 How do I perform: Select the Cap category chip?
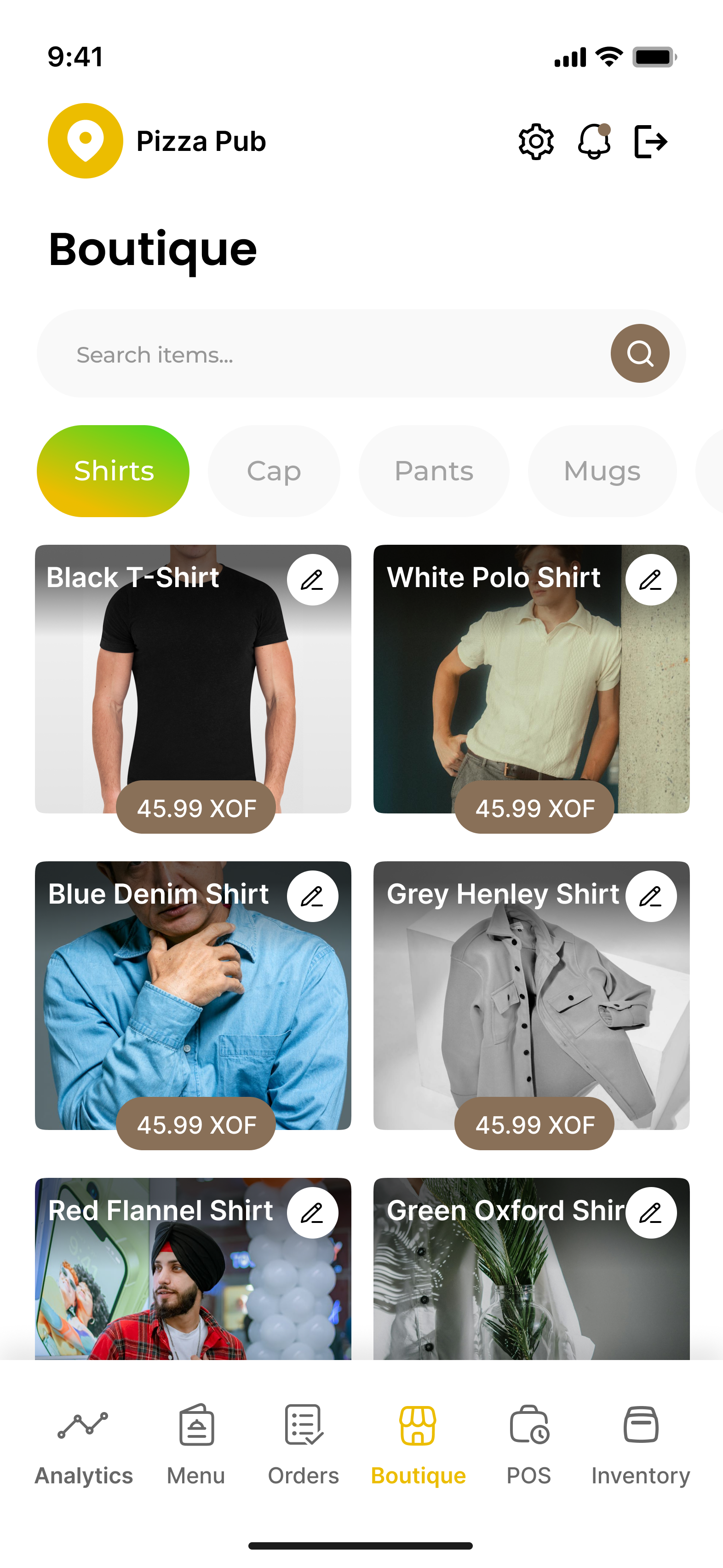(274, 471)
